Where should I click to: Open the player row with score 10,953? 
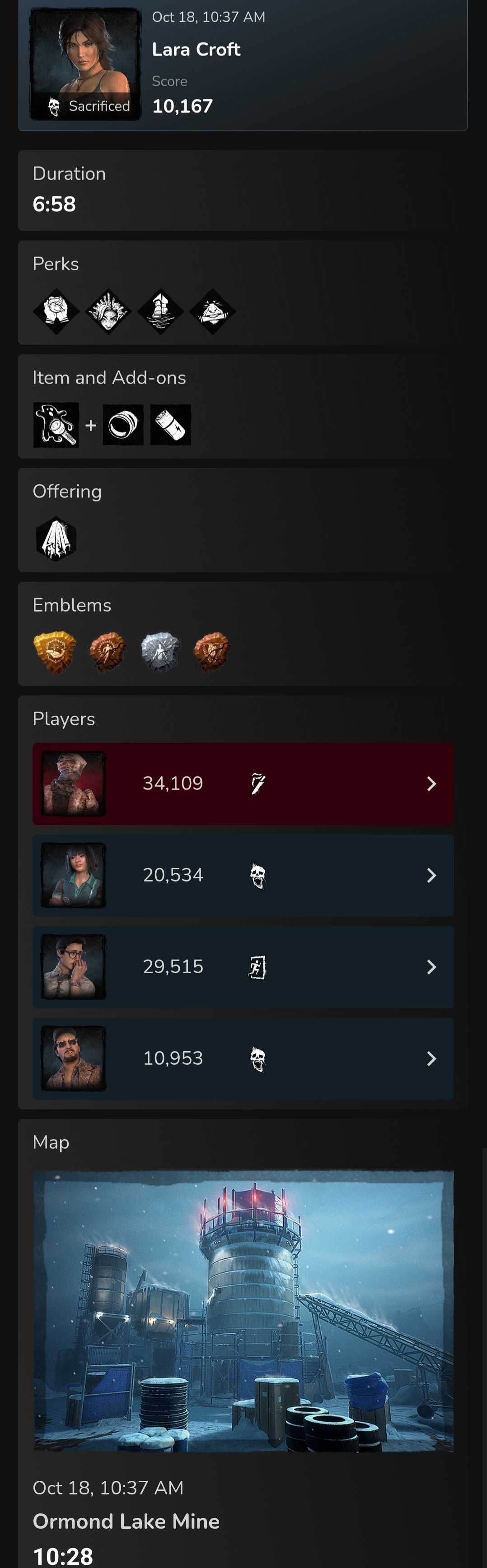click(x=243, y=1058)
